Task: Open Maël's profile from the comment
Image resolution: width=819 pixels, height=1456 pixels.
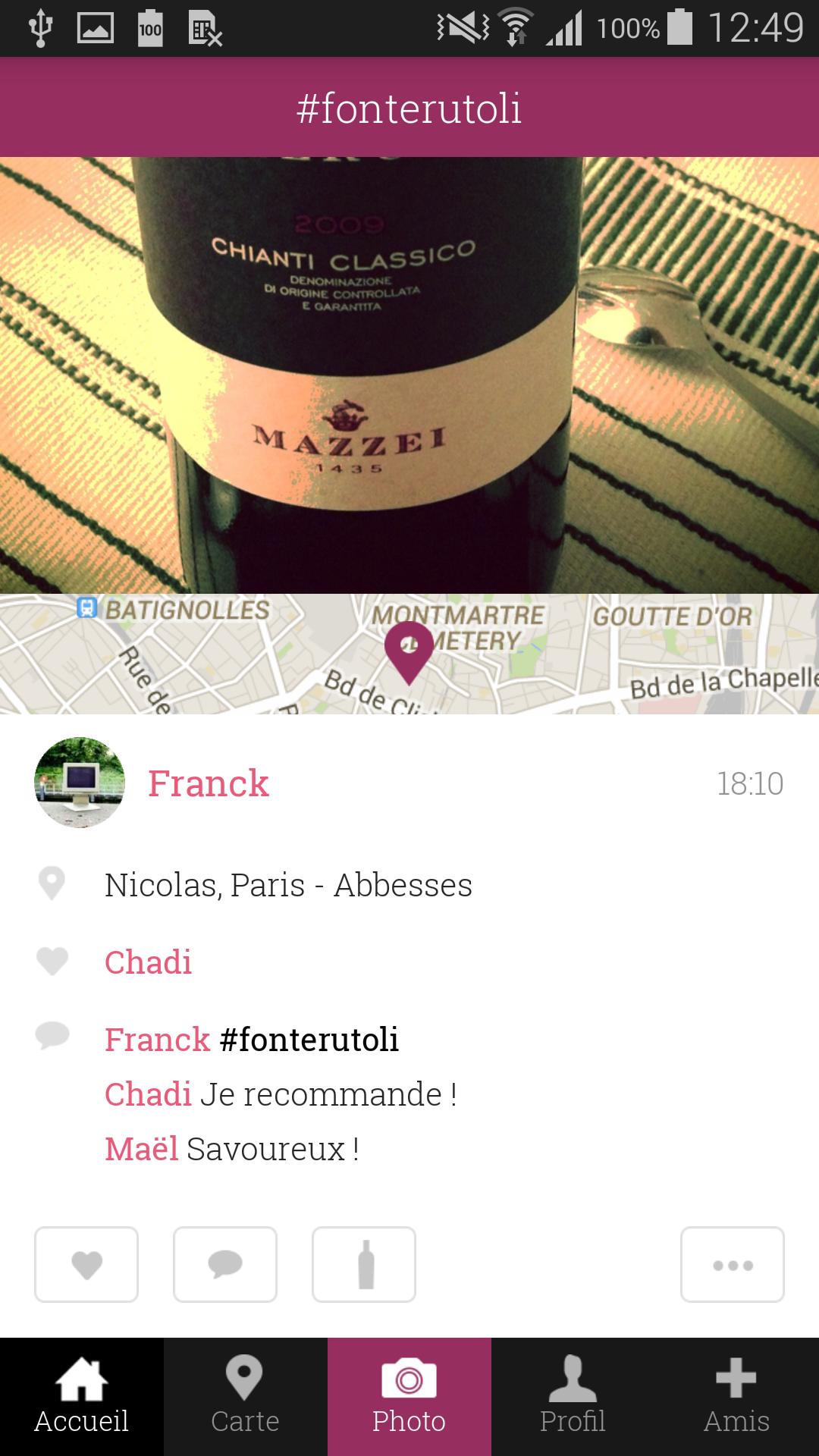Action: [141, 1149]
